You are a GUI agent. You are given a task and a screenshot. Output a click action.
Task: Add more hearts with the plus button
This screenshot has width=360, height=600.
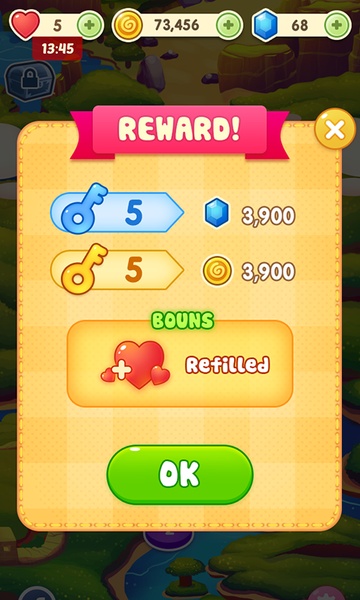coord(90,26)
